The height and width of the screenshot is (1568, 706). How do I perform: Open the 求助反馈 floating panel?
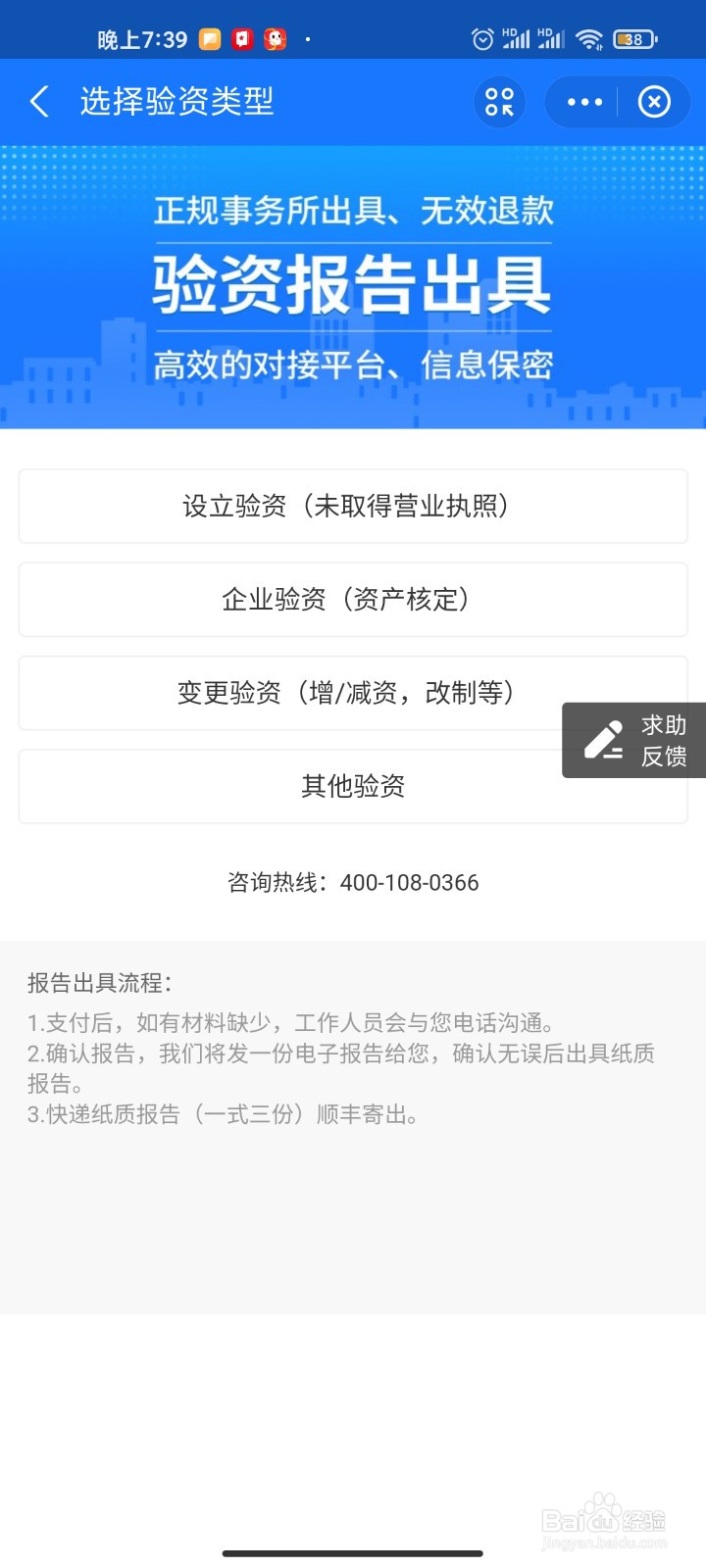(632, 740)
